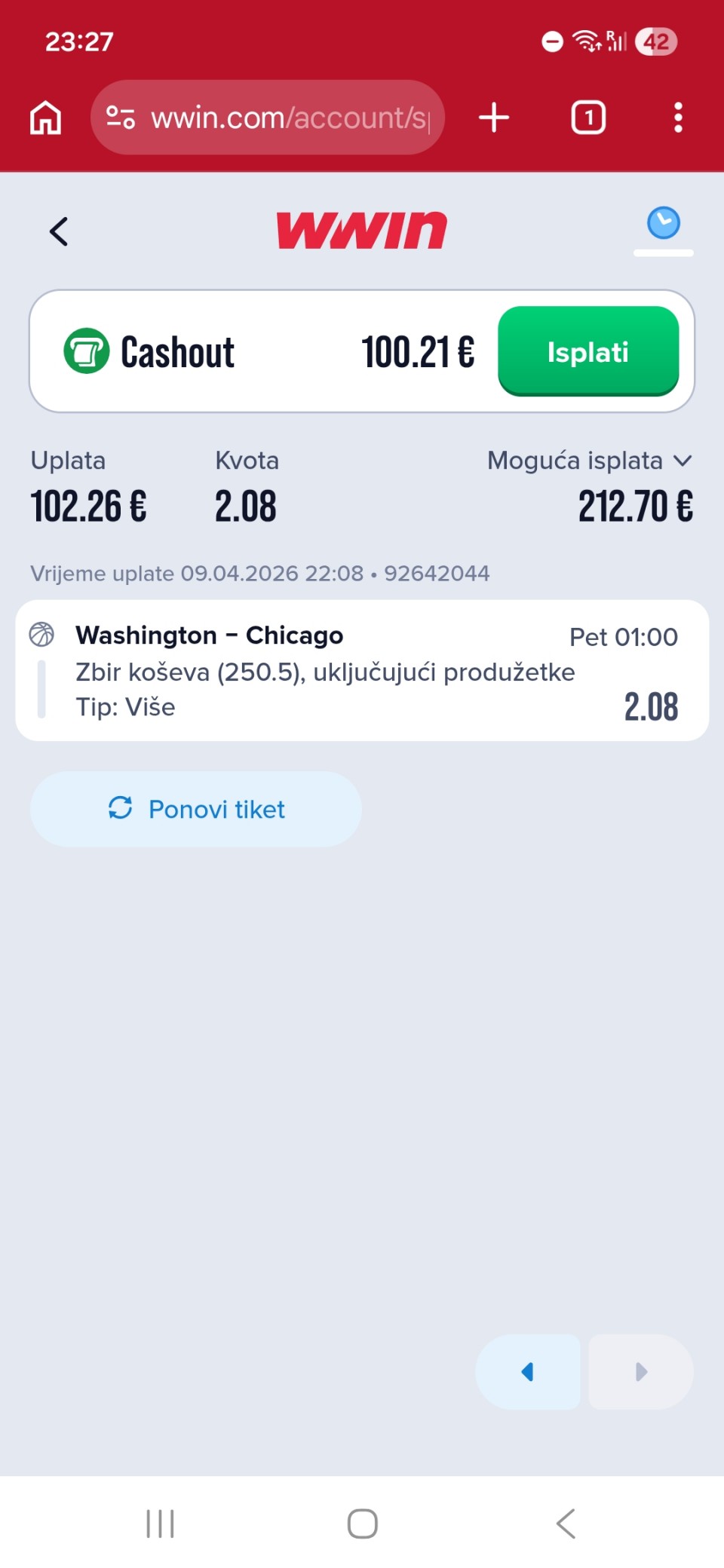Open the browser home page
Image resolution: width=724 pixels, height=1568 pixels.
tap(45, 118)
